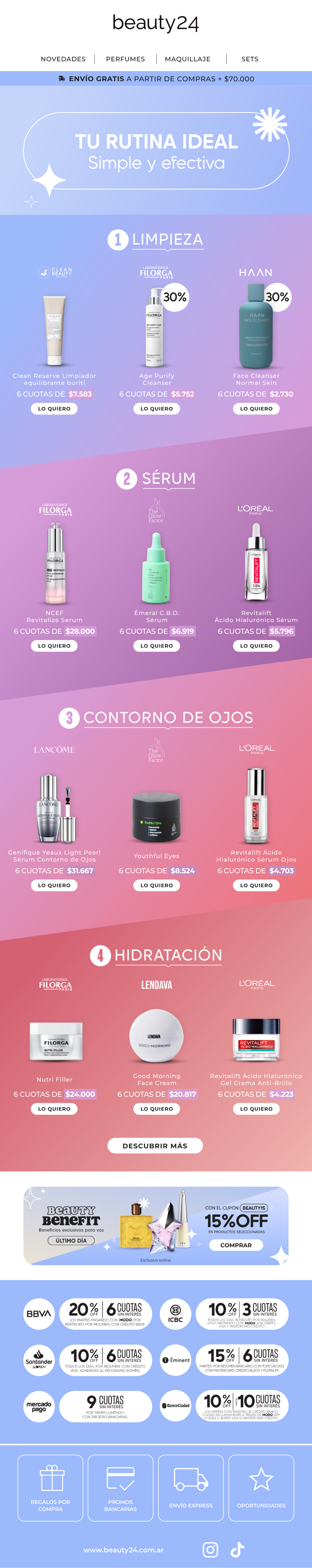Select Lo Quiero under Youthful Eyes
The image size is (312, 1568).
pyautogui.click(x=157, y=885)
